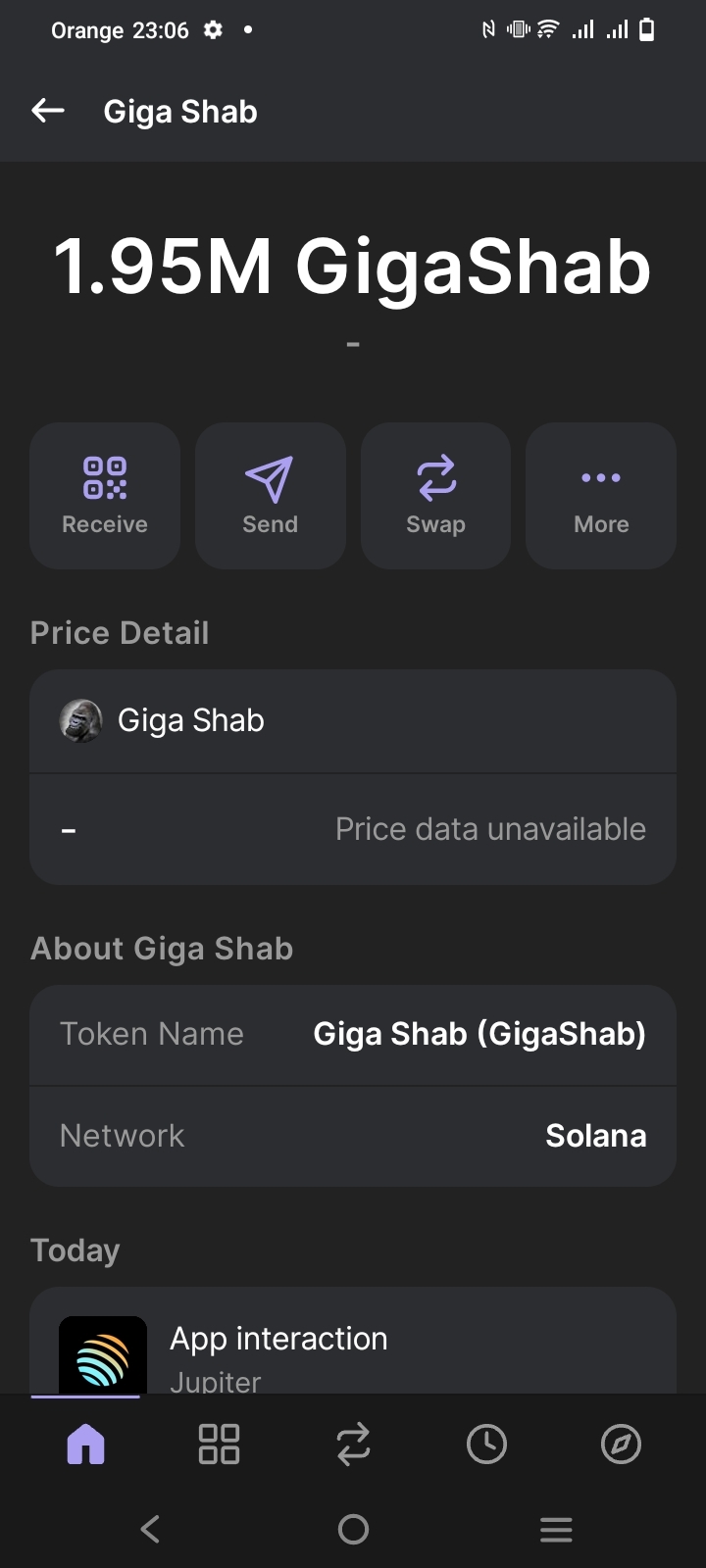Viewport: 706px width, 1568px height.
Task: Switch to the swap tab
Action: click(x=353, y=1444)
